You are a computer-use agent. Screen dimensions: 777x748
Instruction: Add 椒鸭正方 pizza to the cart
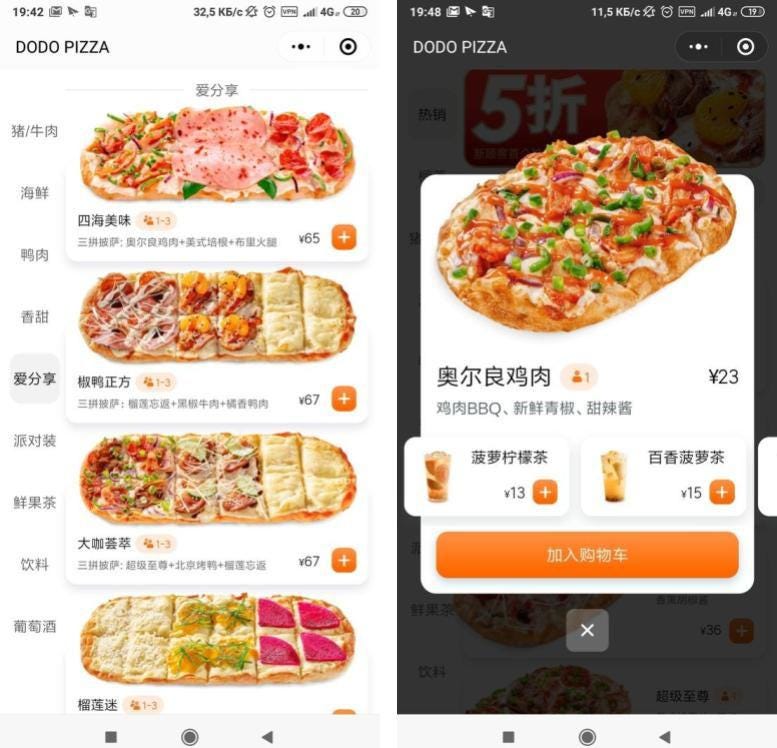coord(344,399)
